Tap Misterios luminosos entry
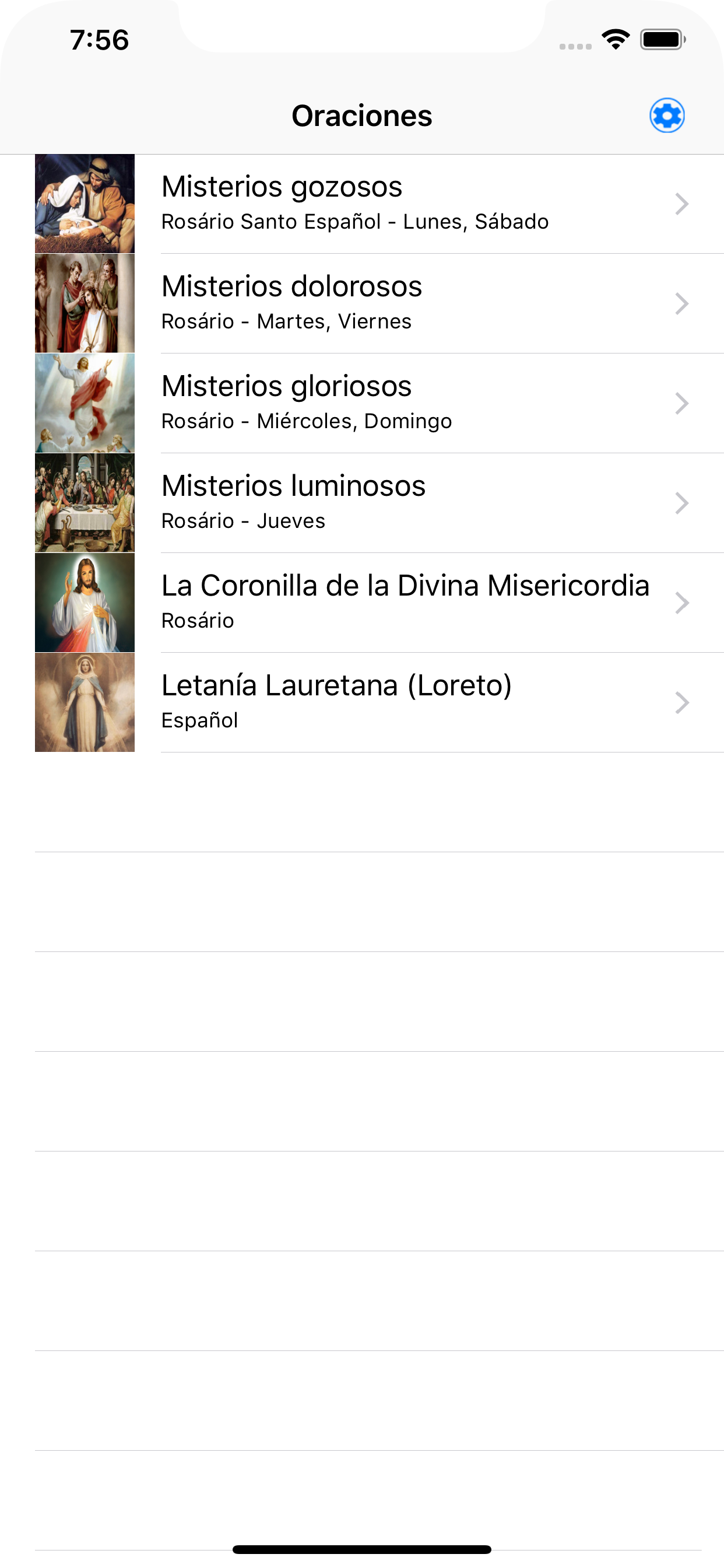724x1568 pixels. tap(362, 503)
